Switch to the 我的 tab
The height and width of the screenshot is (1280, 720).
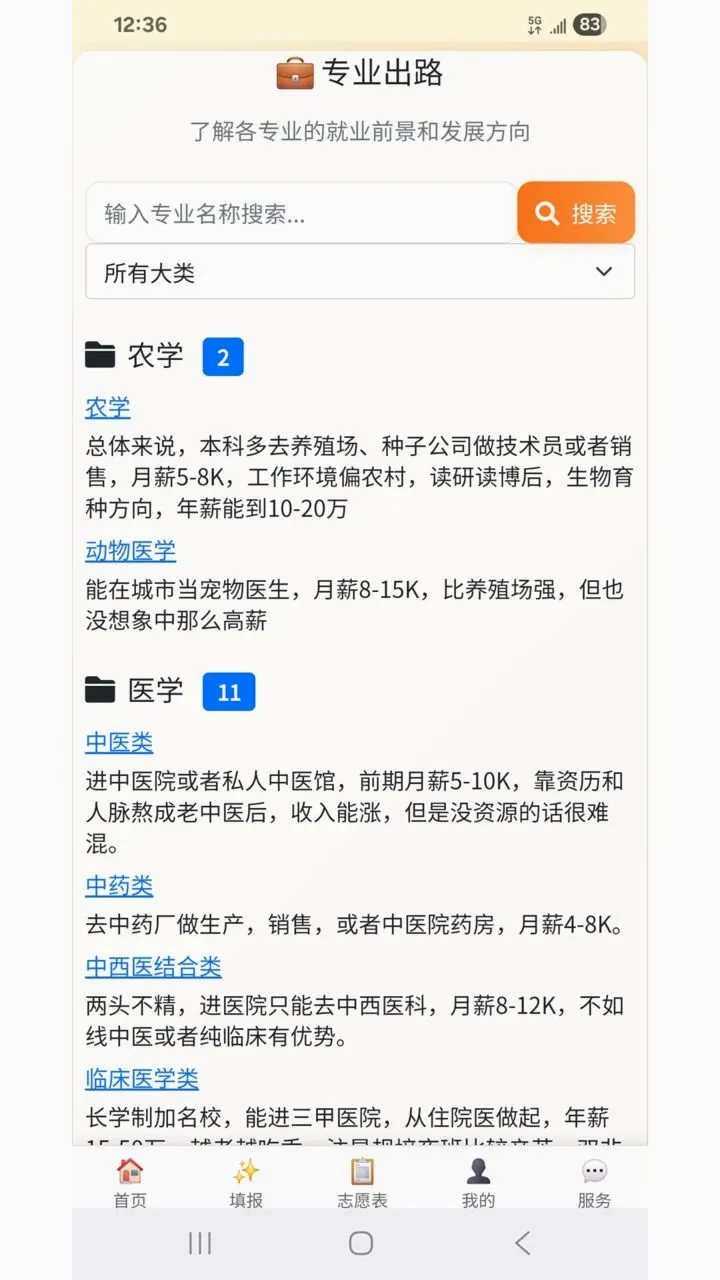478,1183
